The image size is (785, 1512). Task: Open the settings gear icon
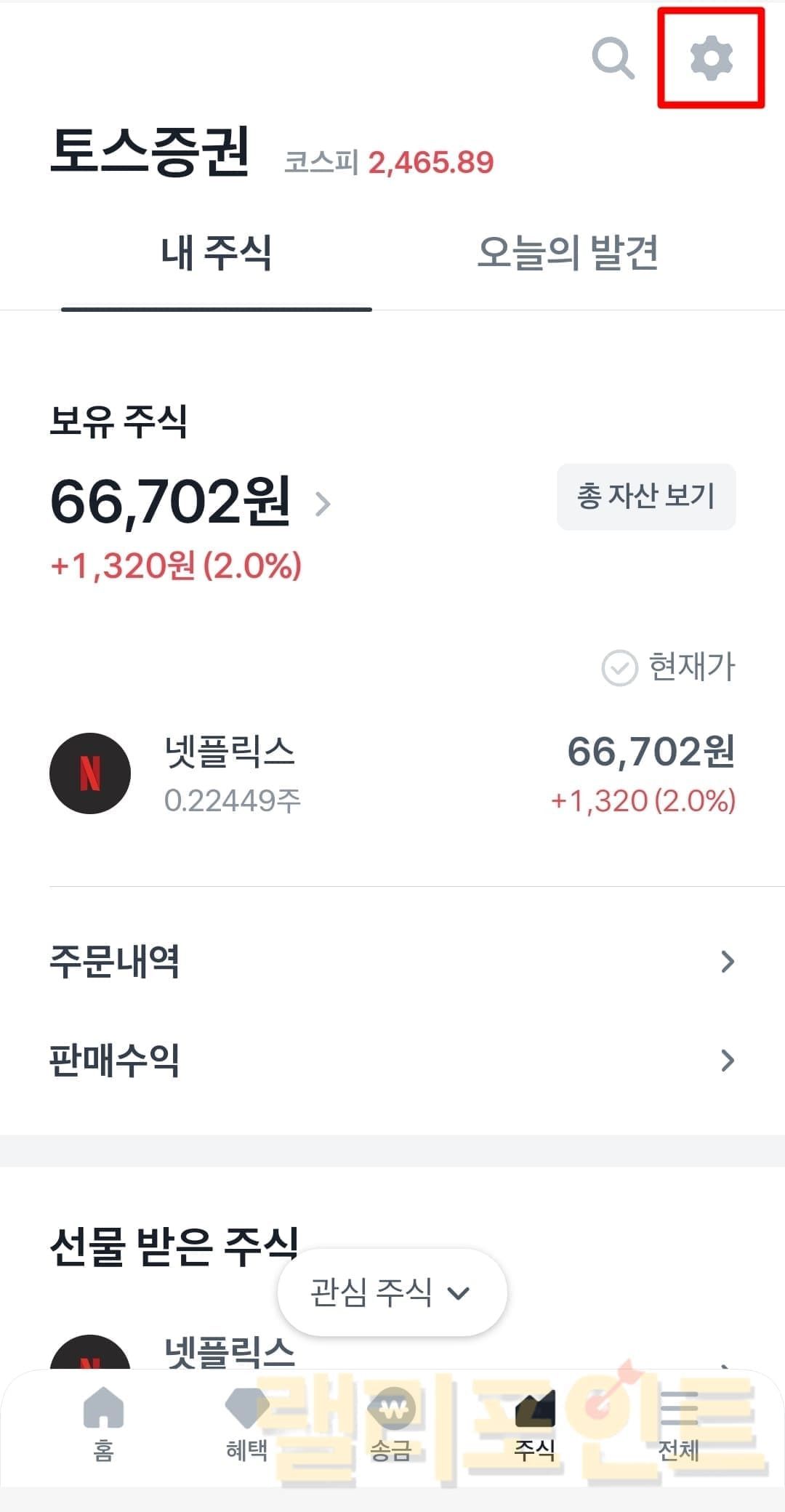click(711, 58)
